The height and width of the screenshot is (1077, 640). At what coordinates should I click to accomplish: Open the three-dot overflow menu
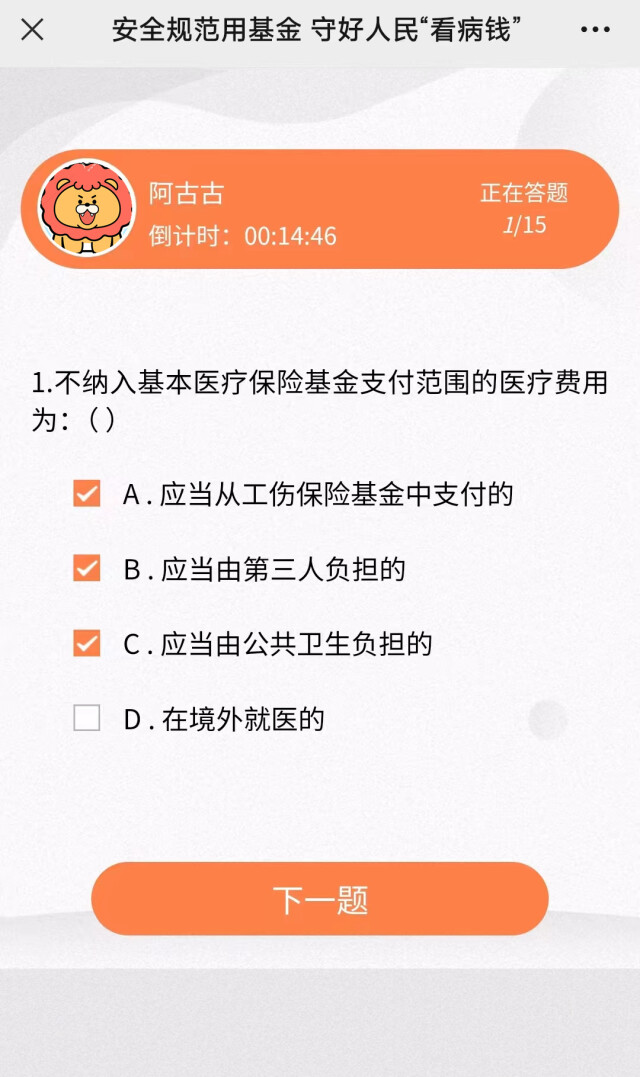(x=595, y=30)
